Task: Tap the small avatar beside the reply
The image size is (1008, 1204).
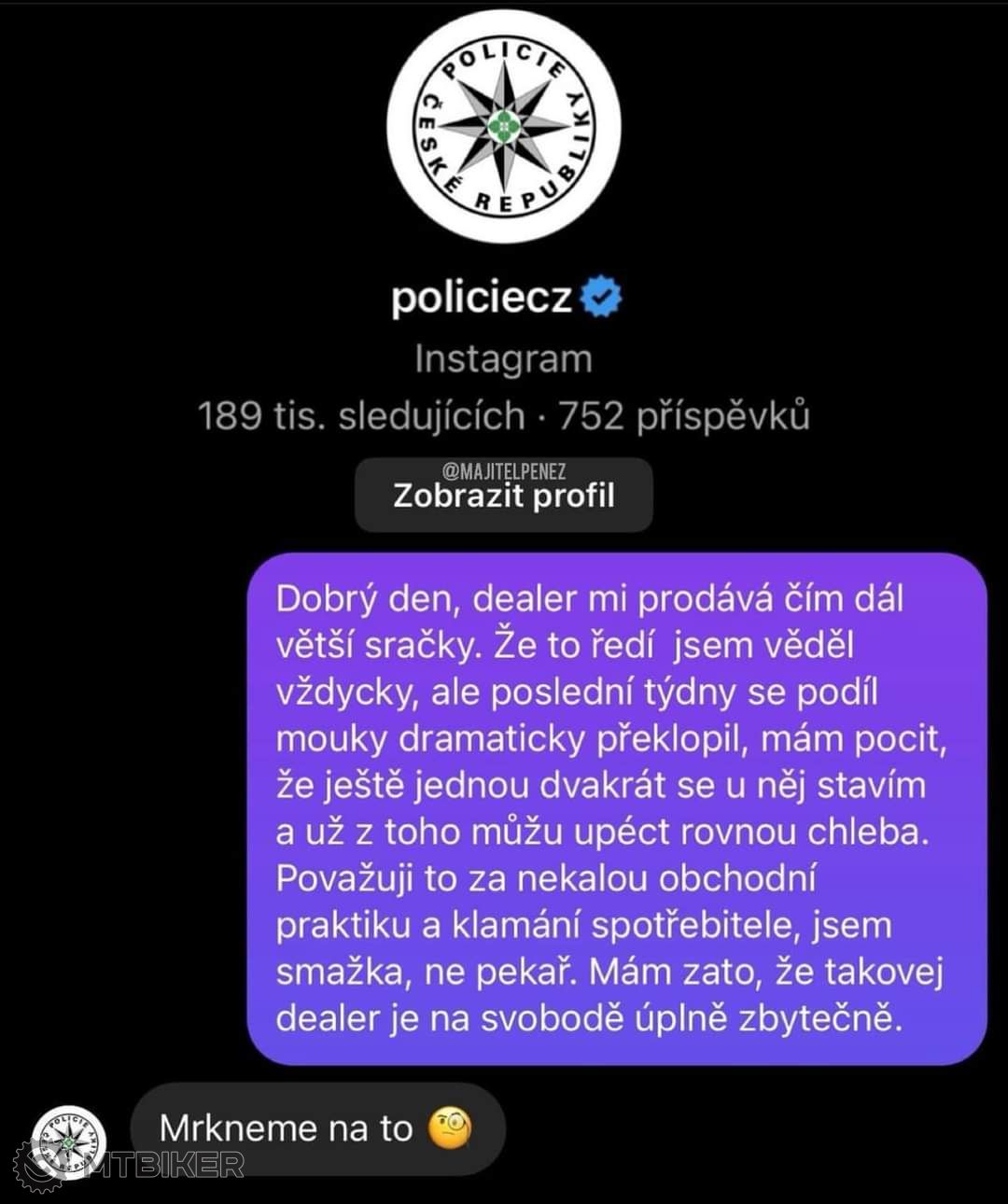Action: [68, 1141]
